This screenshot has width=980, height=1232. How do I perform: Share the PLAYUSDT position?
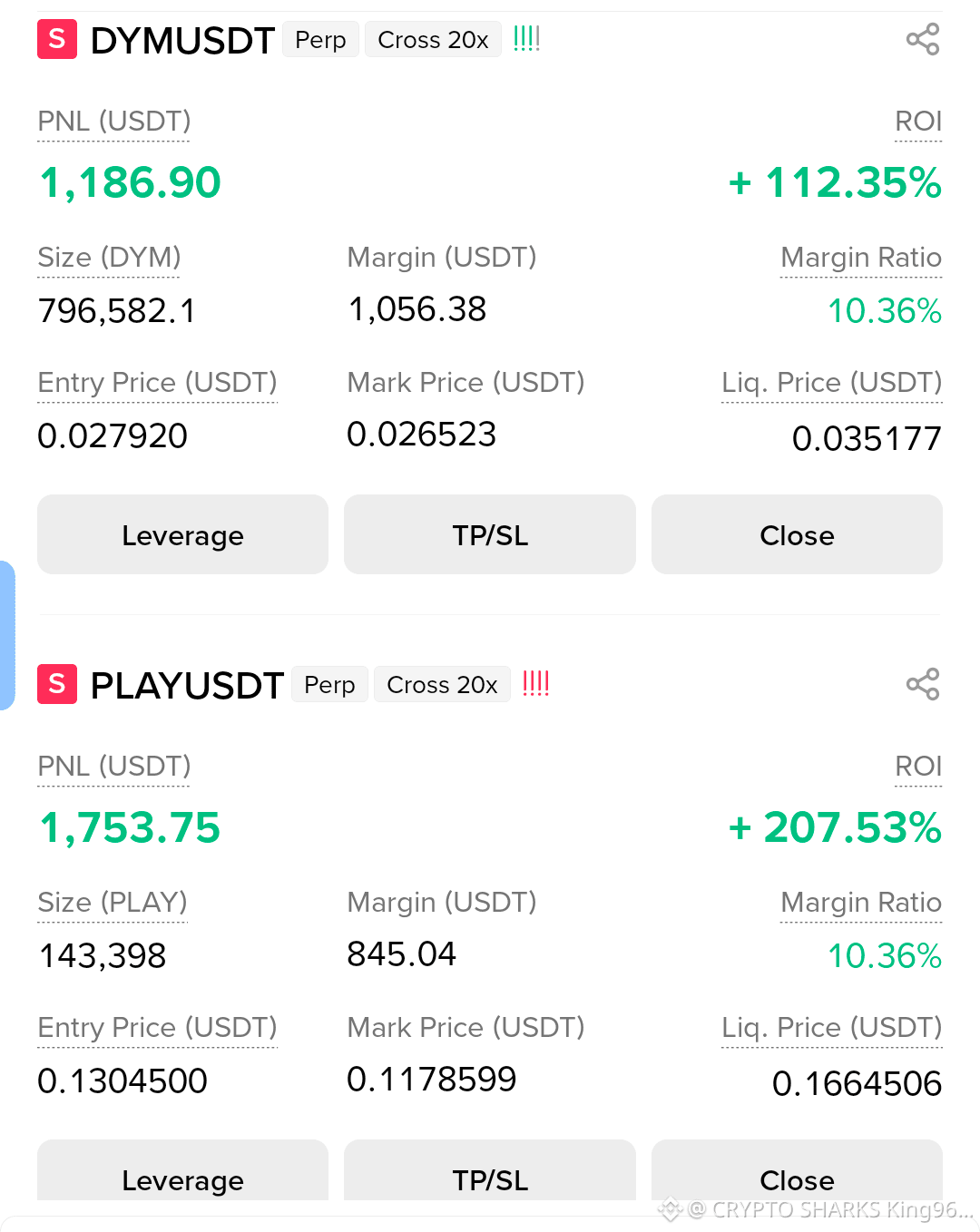(x=923, y=685)
